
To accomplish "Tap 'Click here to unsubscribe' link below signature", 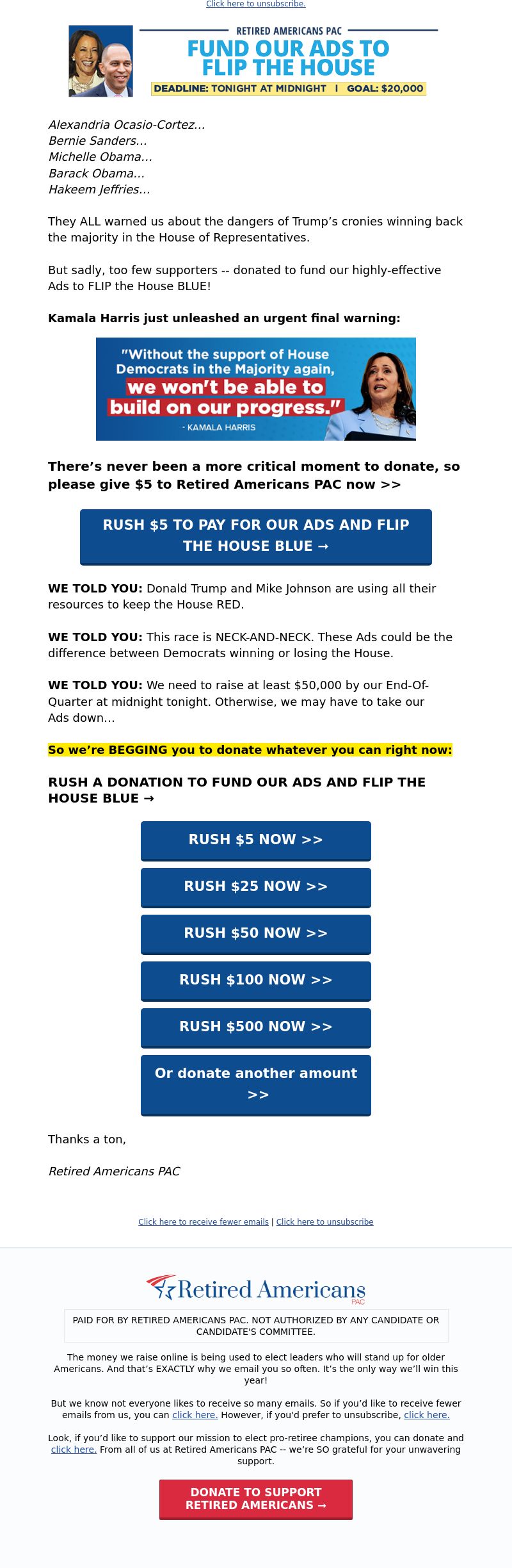I will (x=324, y=1222).
